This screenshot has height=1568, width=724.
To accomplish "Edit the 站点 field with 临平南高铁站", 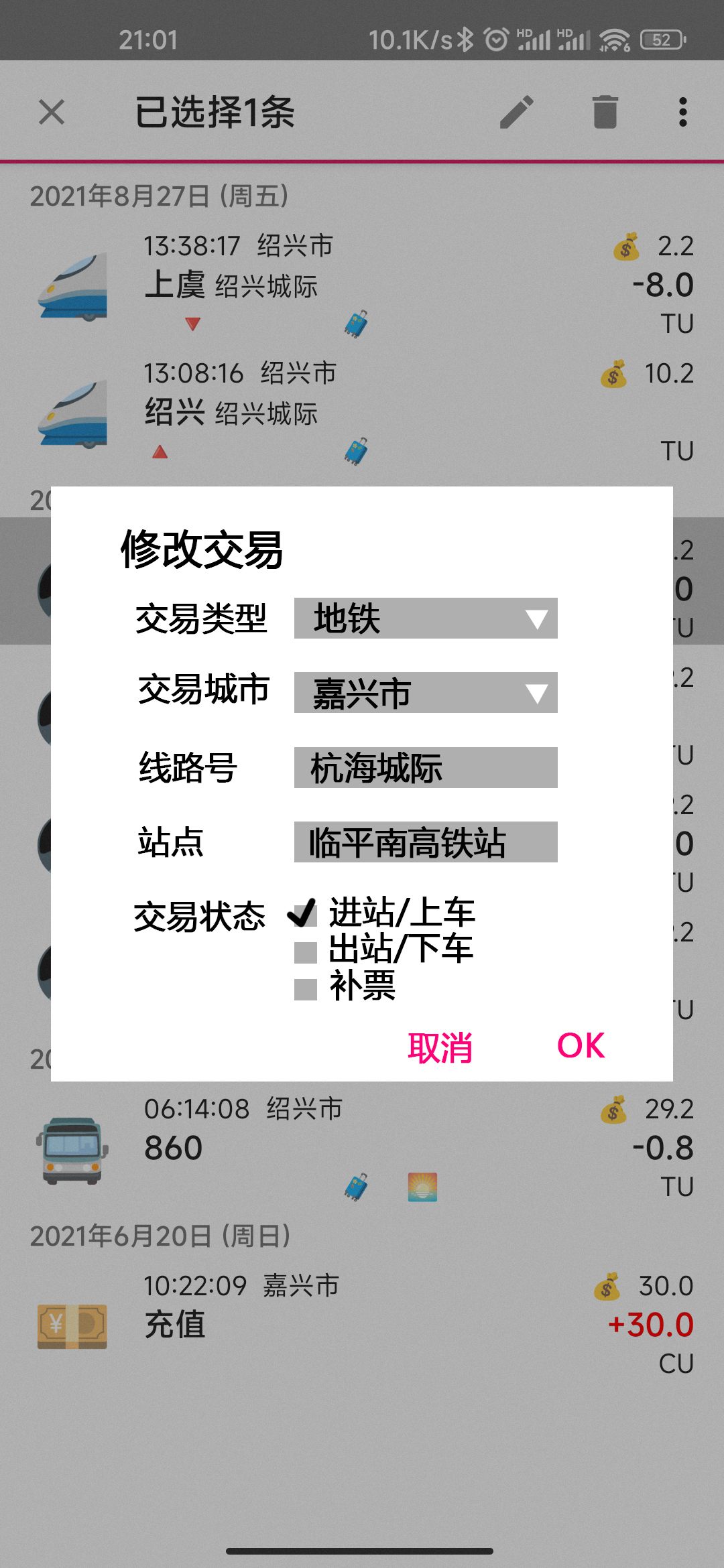I will pos(426,842).
